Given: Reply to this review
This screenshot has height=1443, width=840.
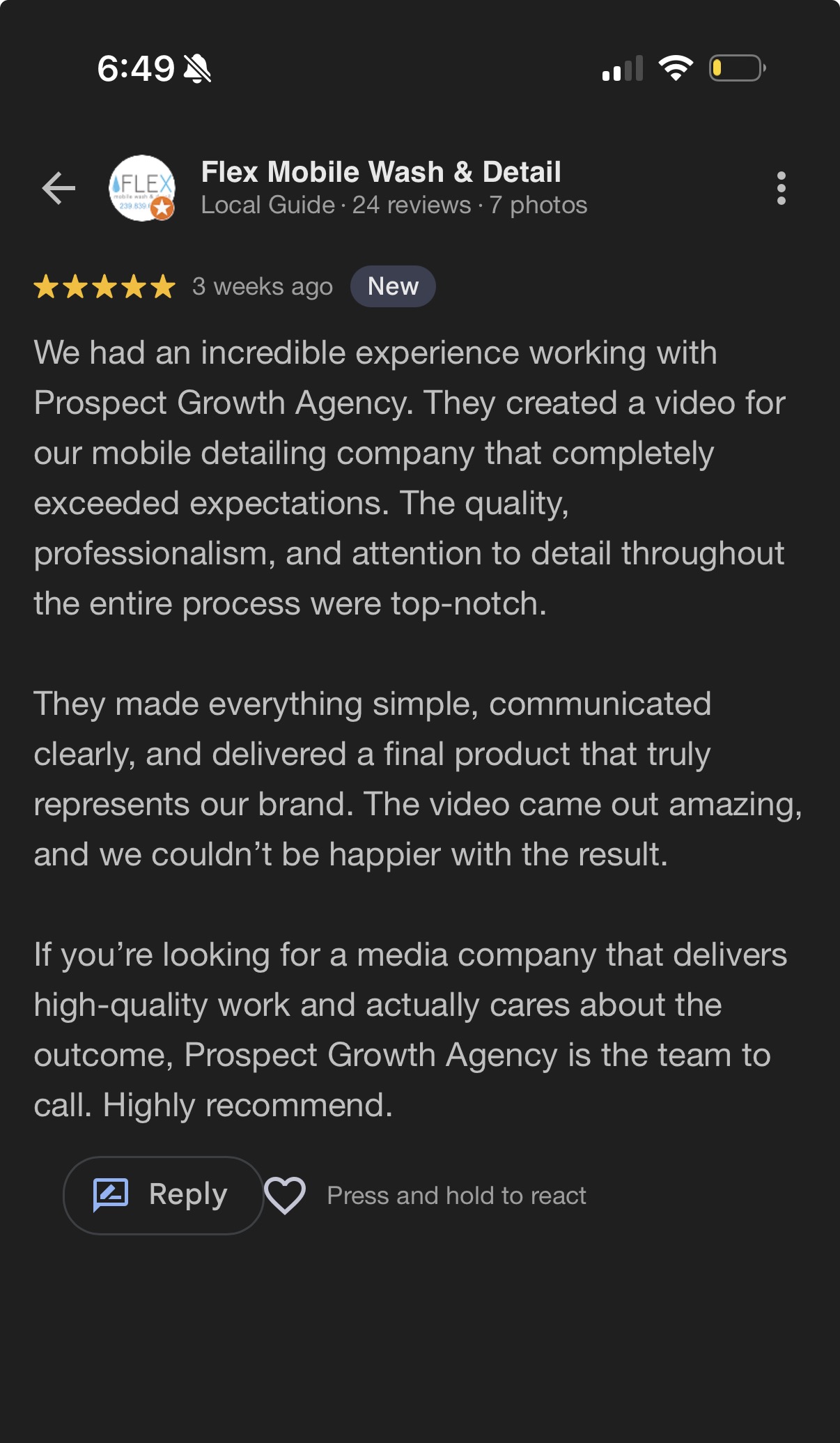Looking at the screenshot, I should point(163,1195).
